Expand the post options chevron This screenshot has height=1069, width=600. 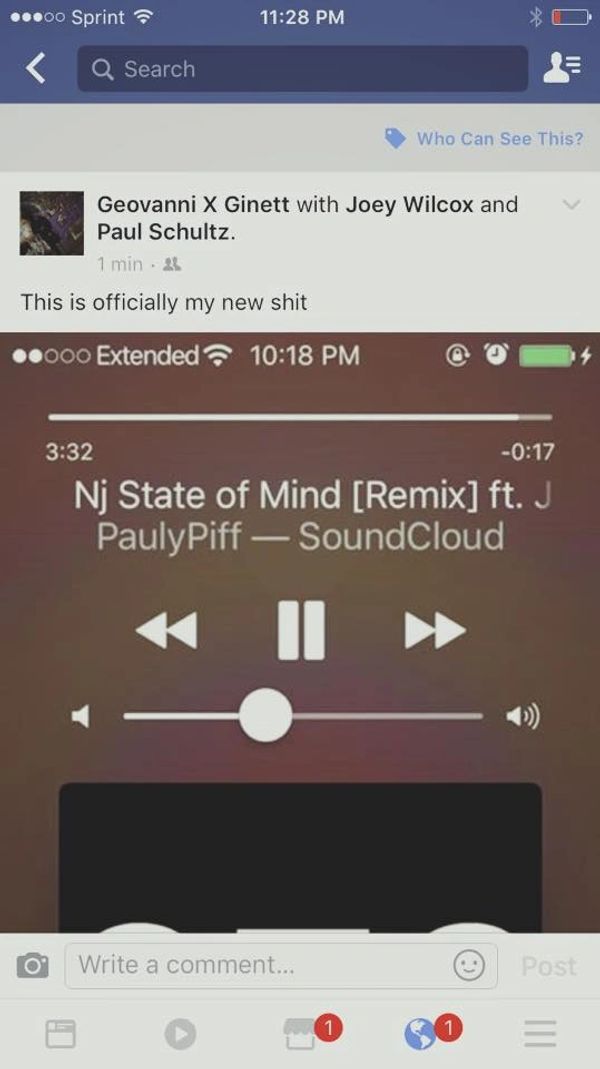tap(571, 205)
